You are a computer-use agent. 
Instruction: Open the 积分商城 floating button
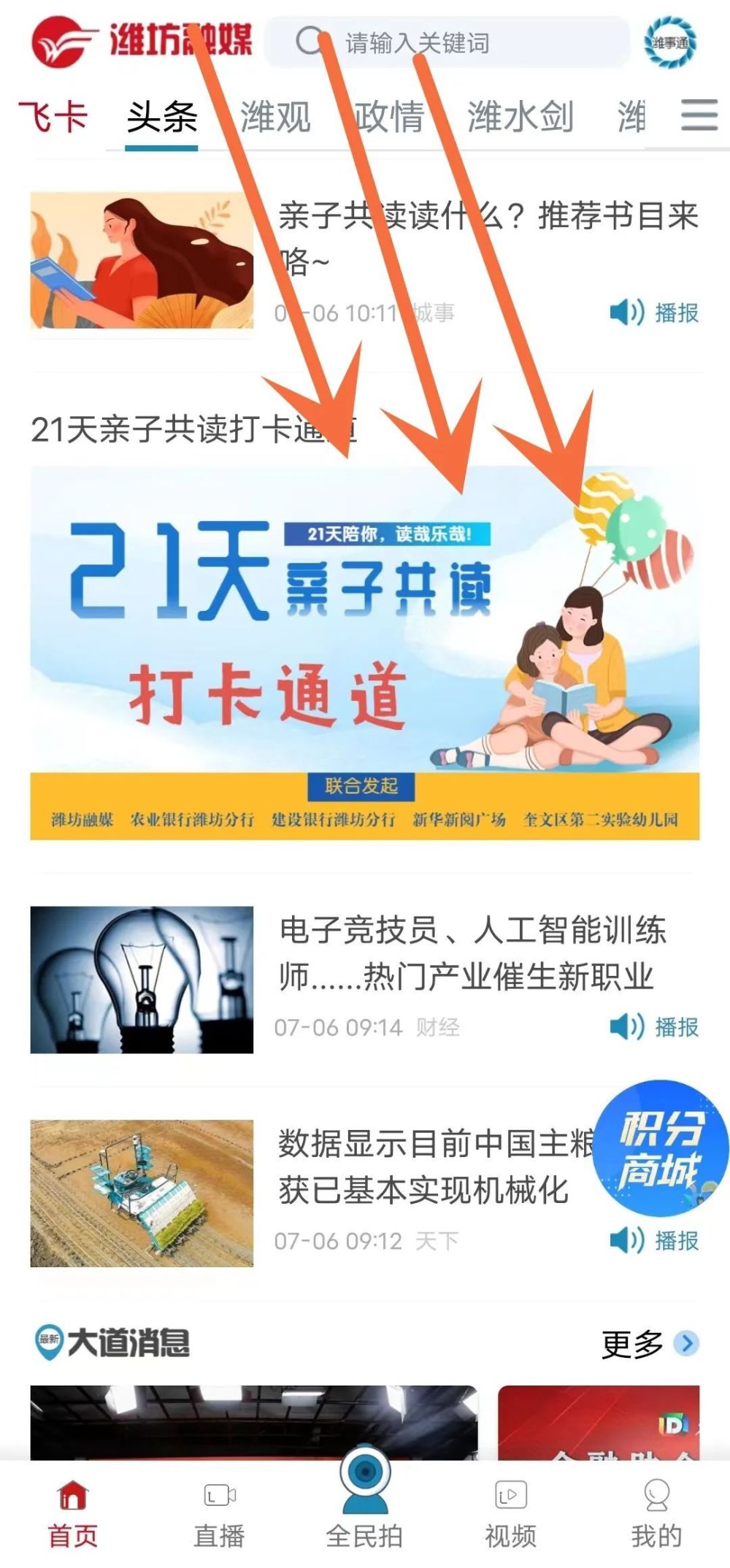(659, 1148)
